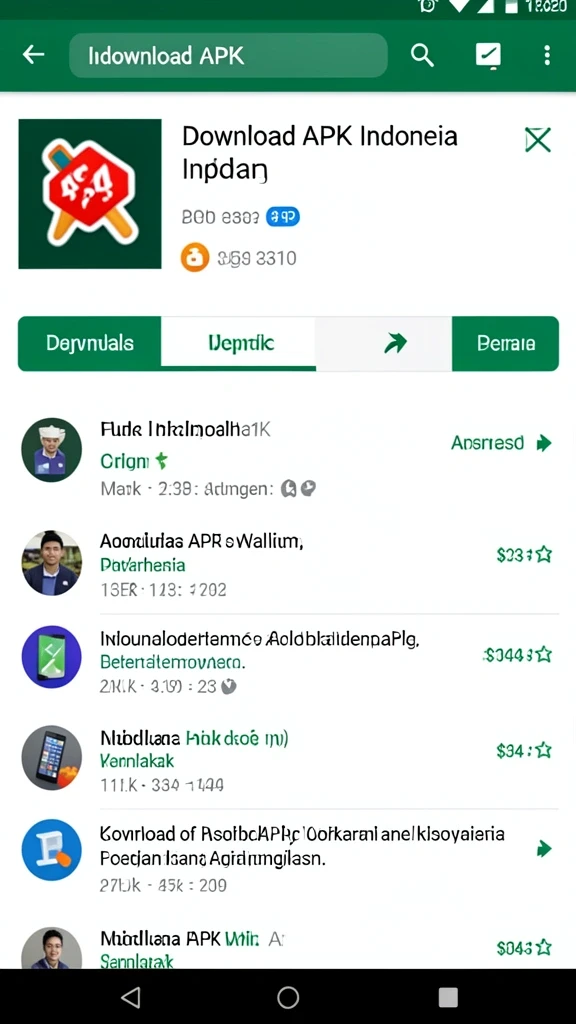Open the 'Aoorulalas APR' result by Pavarhenia
576x1024 pixels.
coord(288,562)
